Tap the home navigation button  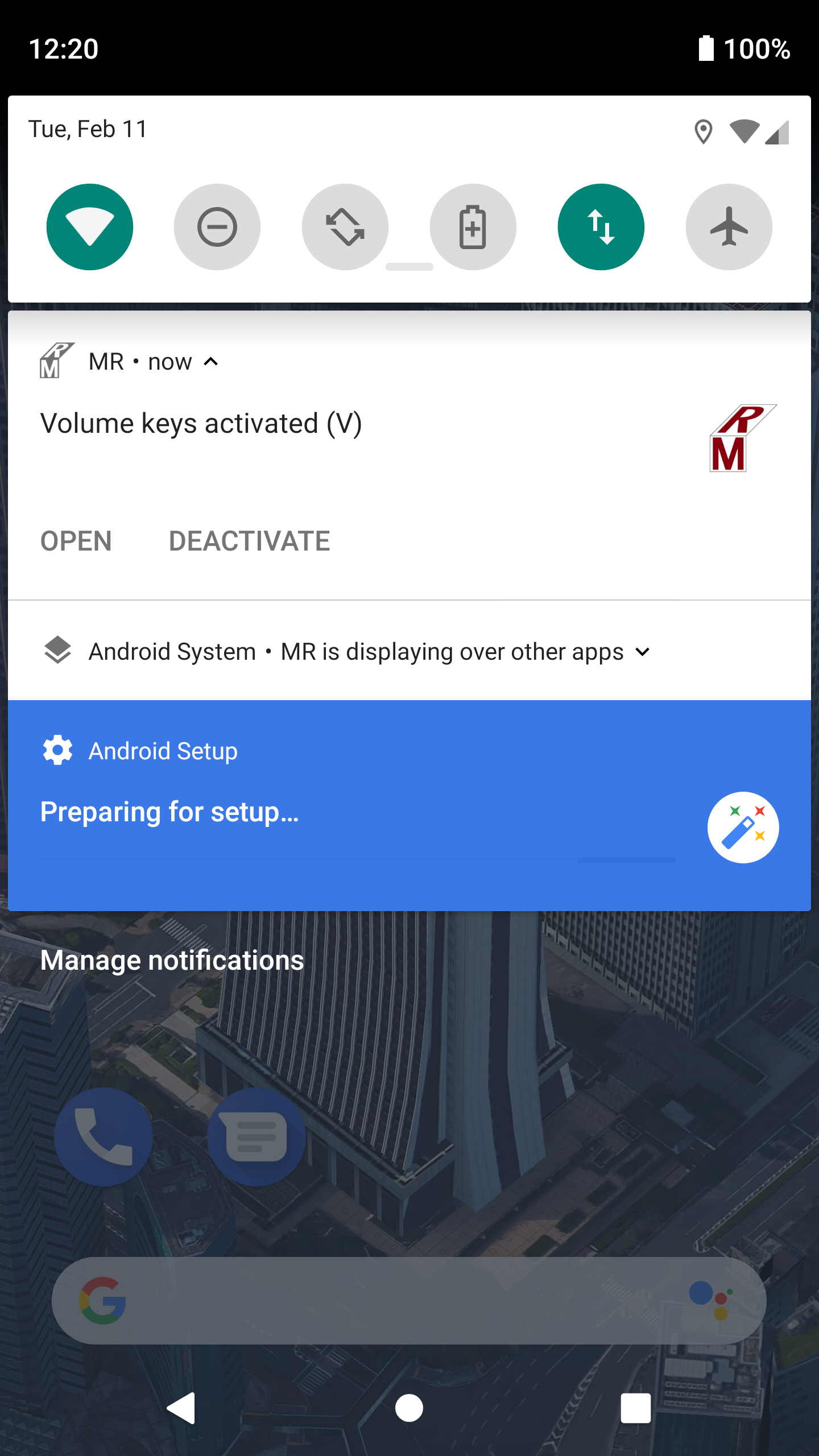pos(409,1408)
